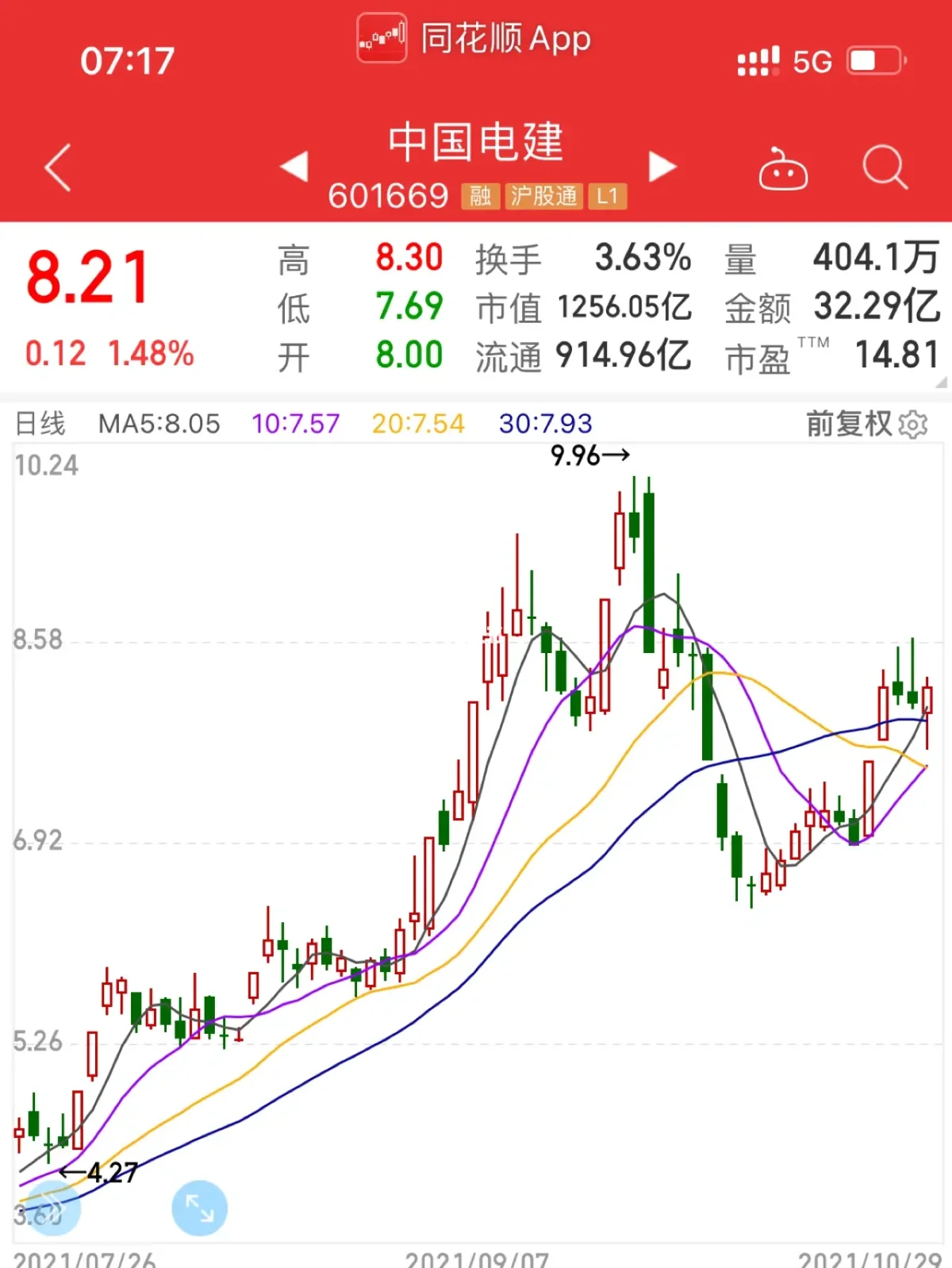Image resolution: width=952 pixels, height=1268 pixels.
Task: Tap the 中国电建 stock name
Action: click(476, 143)
